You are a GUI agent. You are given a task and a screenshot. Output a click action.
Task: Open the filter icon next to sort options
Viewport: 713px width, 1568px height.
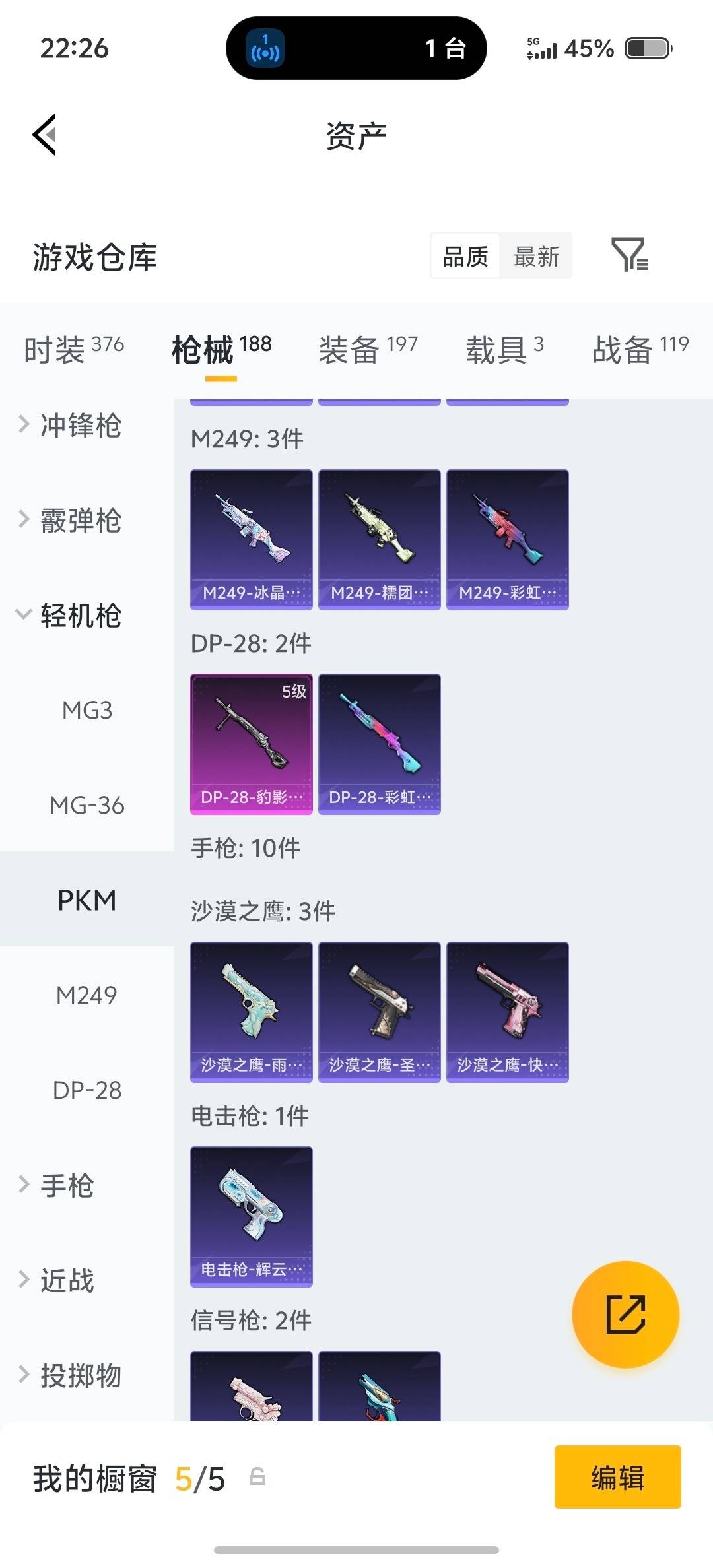tap(633, 256)
